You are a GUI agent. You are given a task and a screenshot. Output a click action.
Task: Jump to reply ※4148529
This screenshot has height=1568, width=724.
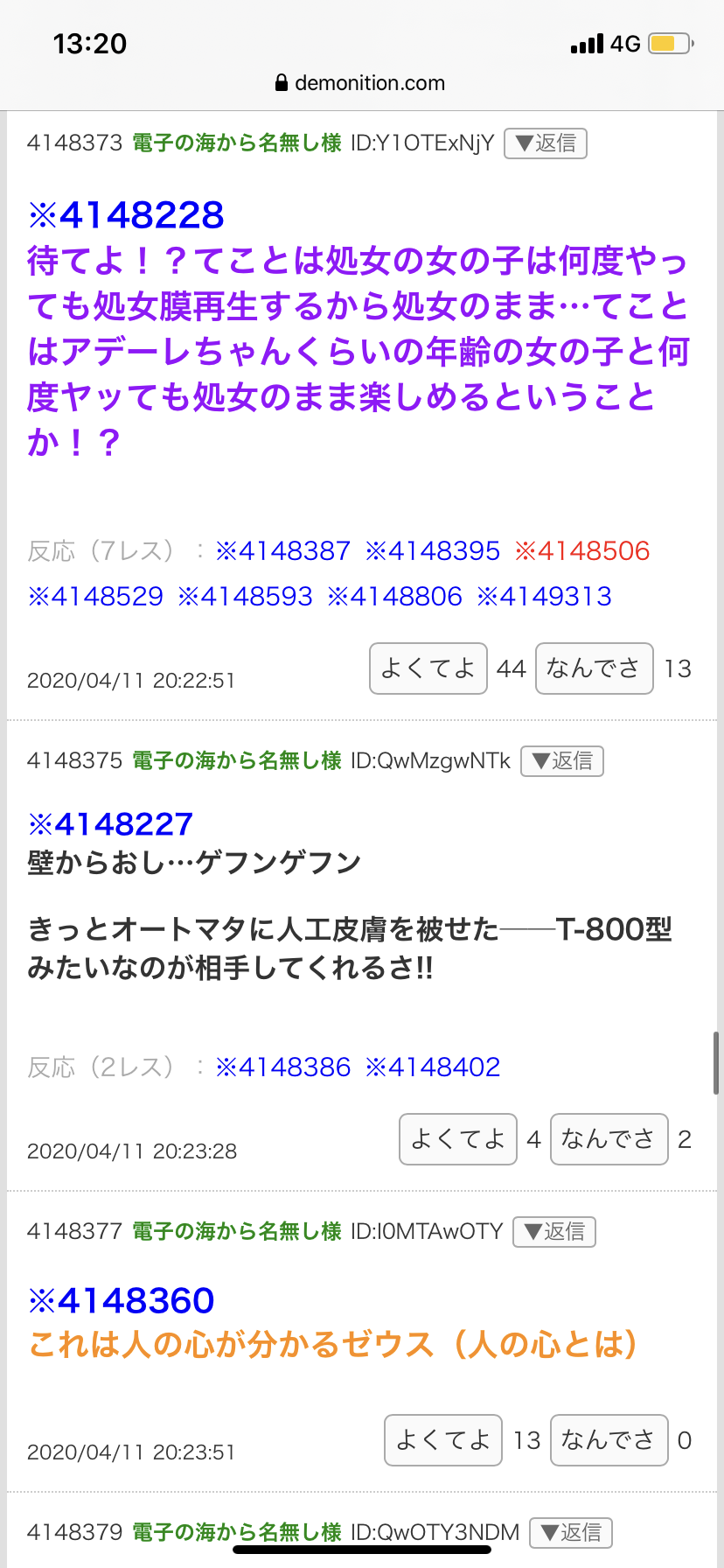[95, 597]
